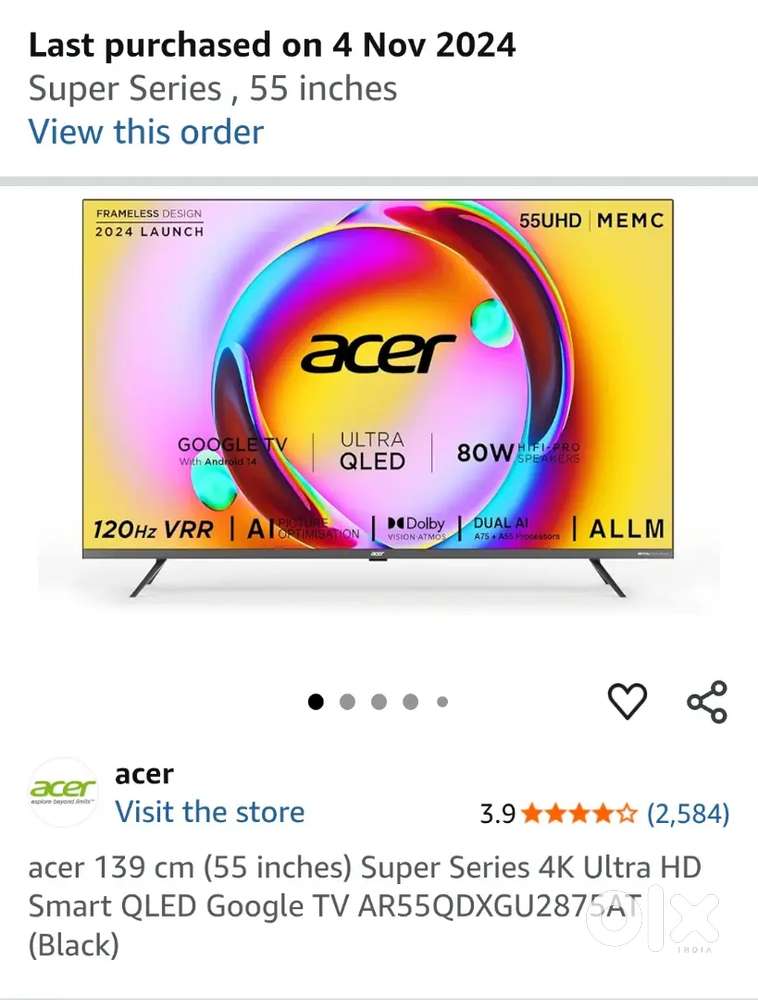Share this acer TV product
Screen dimensions: 758x1000
click(707, 702)
